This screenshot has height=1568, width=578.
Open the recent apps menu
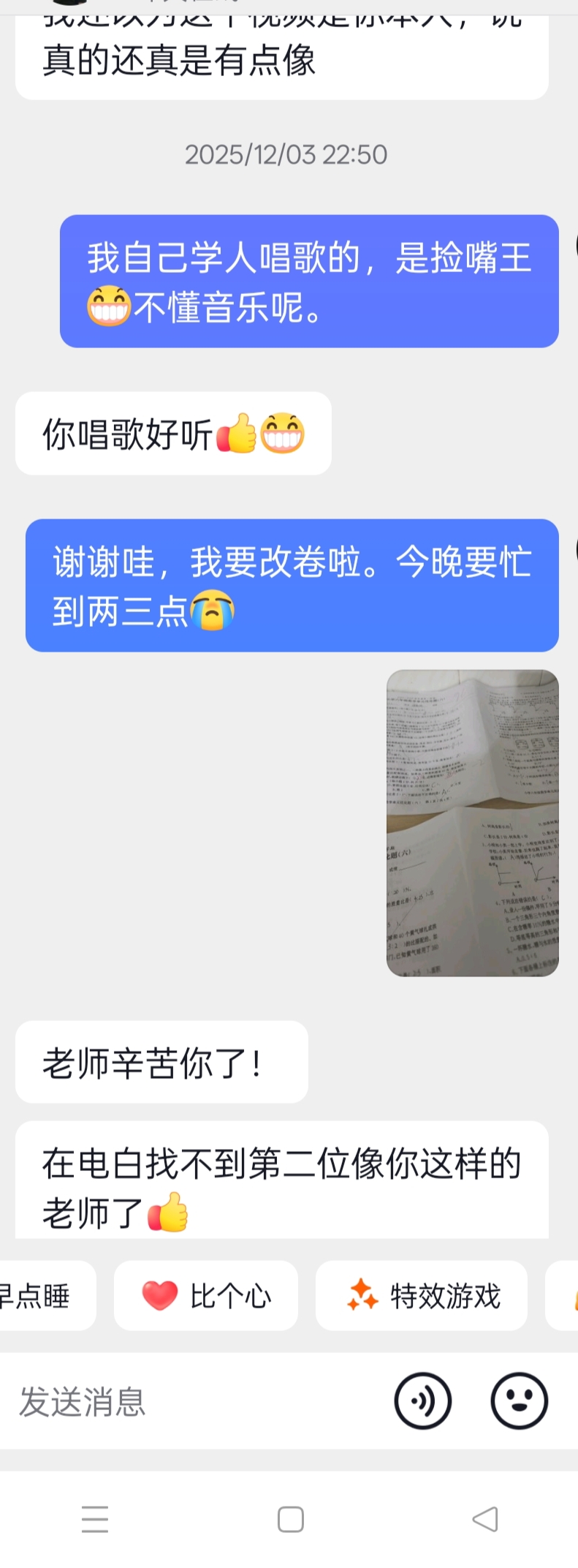pos(95,1519)
